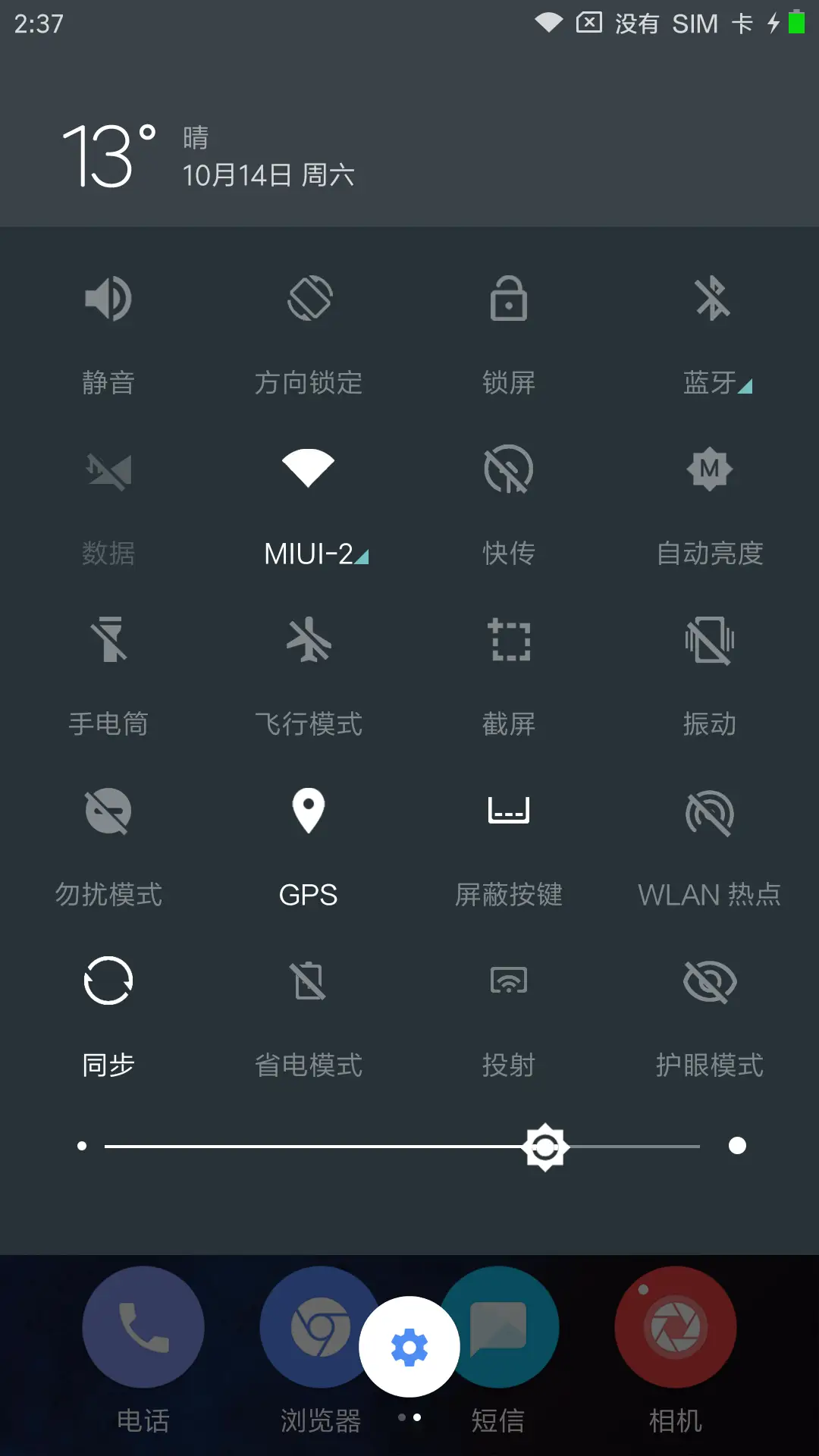Enable vibration (振动)
Viewport: 819px width, 1456px height.
[x=709, y=667]
